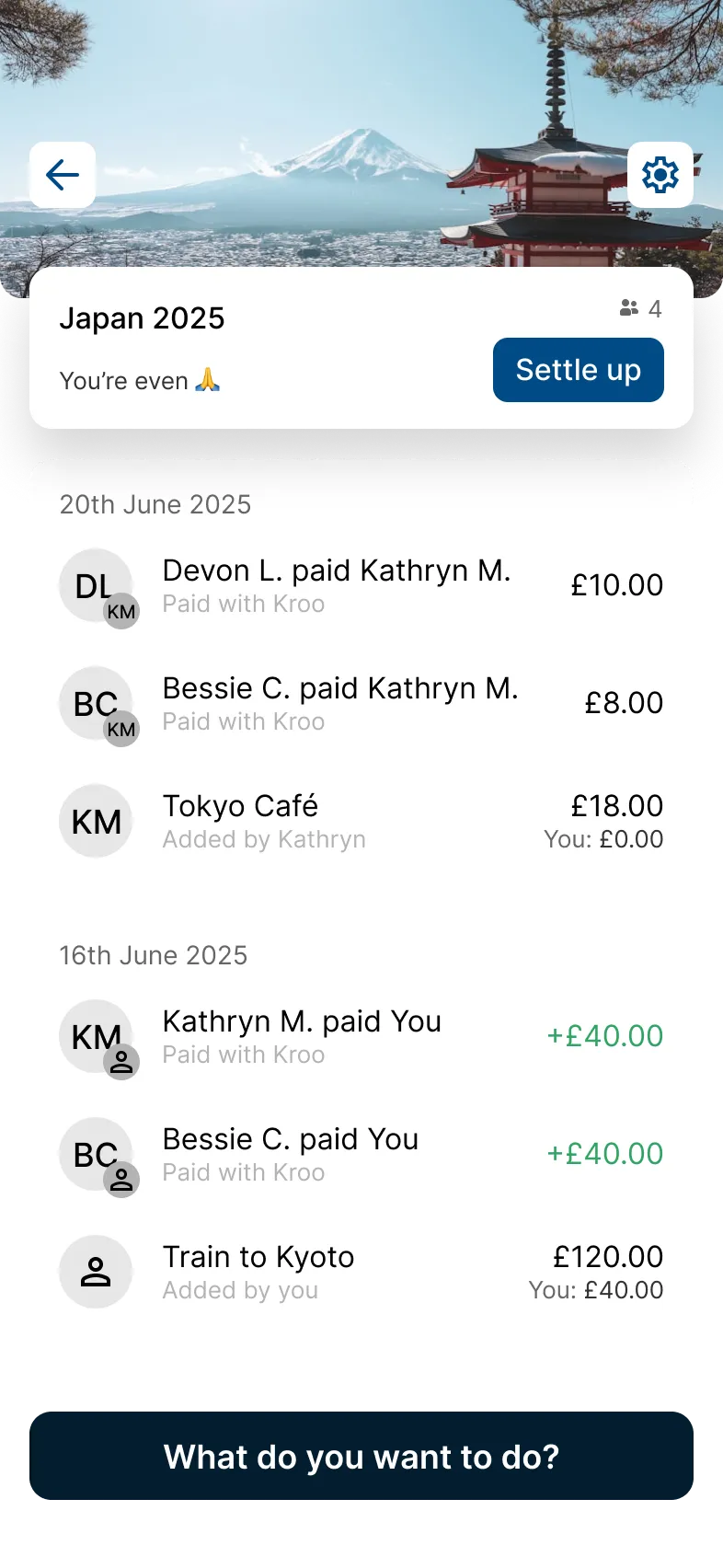
Task: Tap What do you want to do?
Action: [361, 1458]
